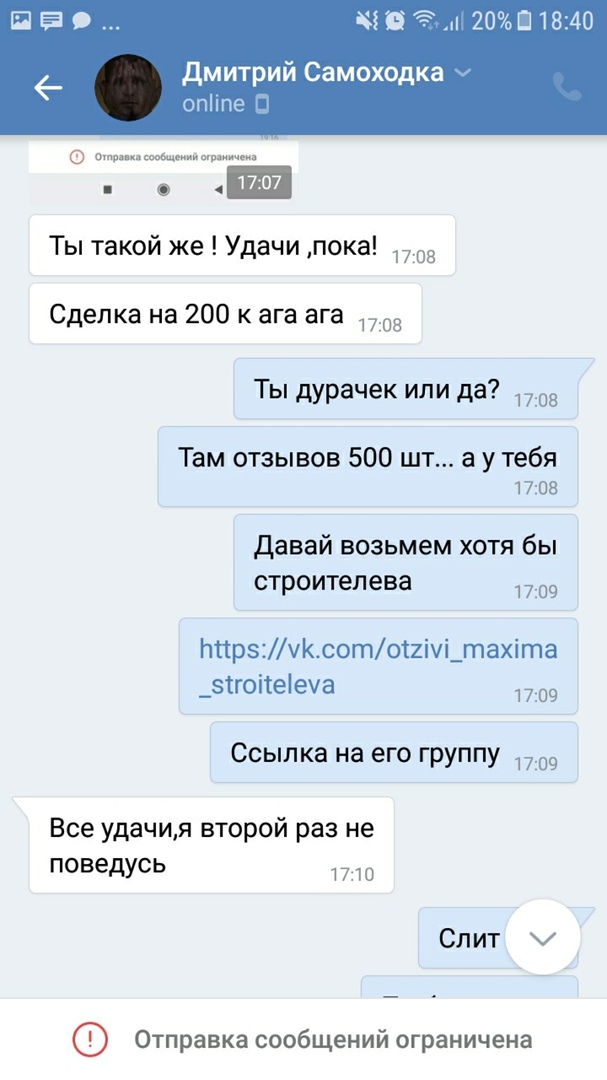Image resolution: width=607 pixels, height=1080 pixels.
Task: Open the vk.com/otzivi_maxima_stroiteleva link
Action: pos(378,666)
